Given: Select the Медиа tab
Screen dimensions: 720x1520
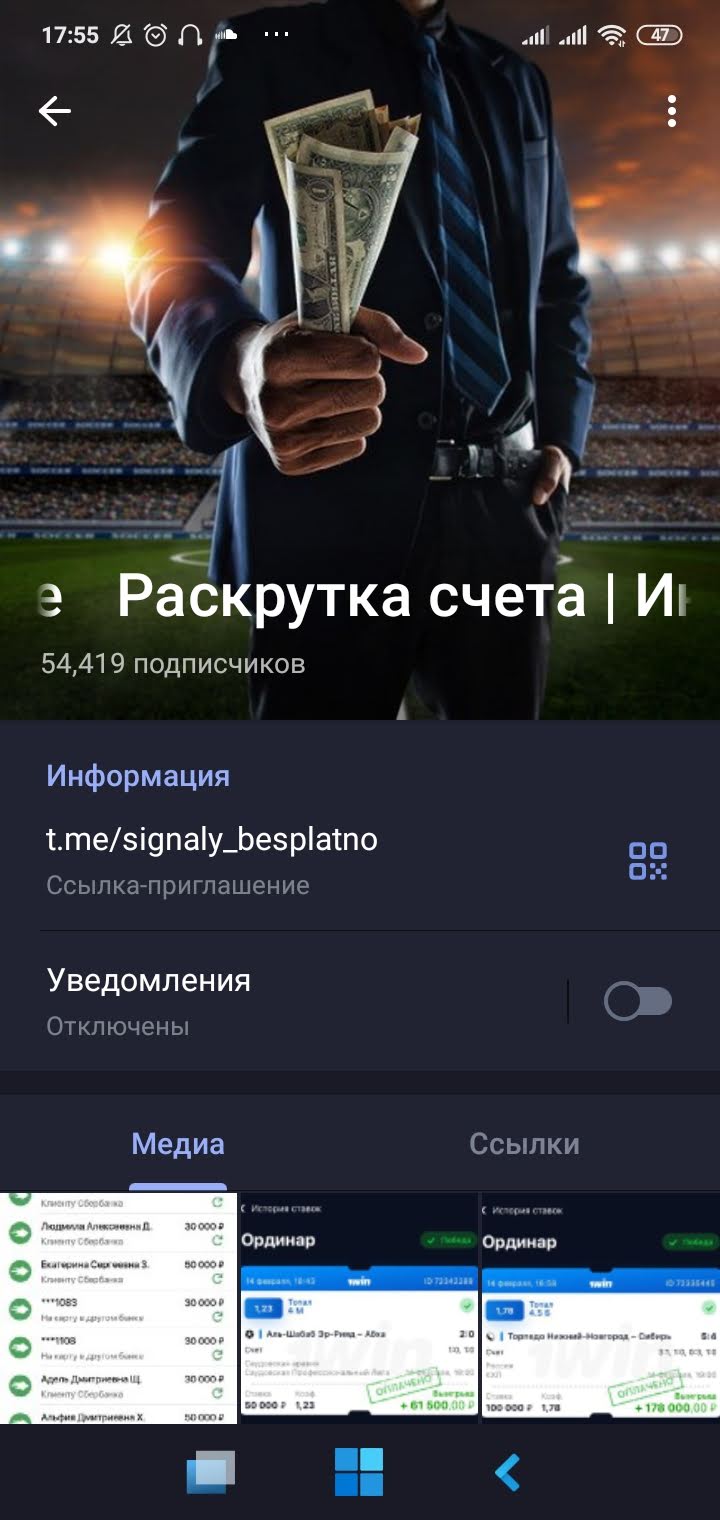Looking at the screenshot, I should click(x=178, y=1144).
